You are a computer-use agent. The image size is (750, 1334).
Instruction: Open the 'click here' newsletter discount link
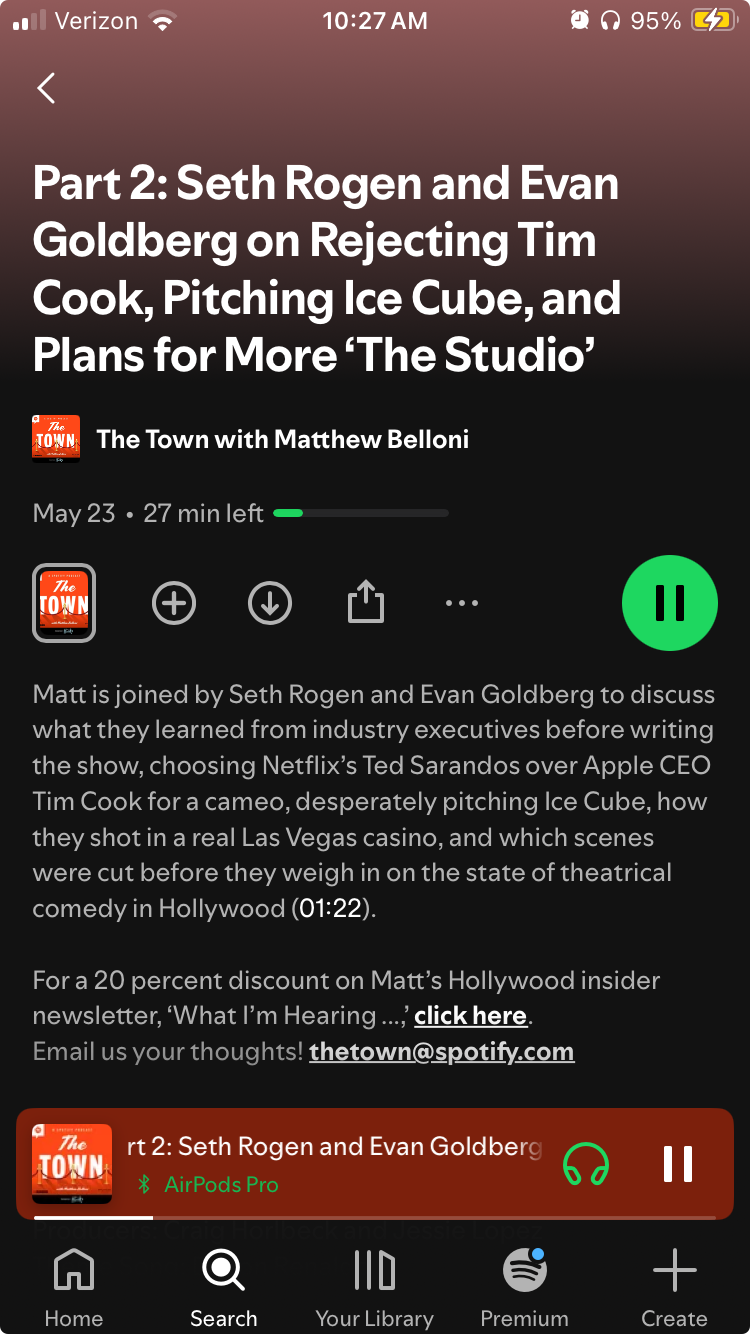point(471,1016)
